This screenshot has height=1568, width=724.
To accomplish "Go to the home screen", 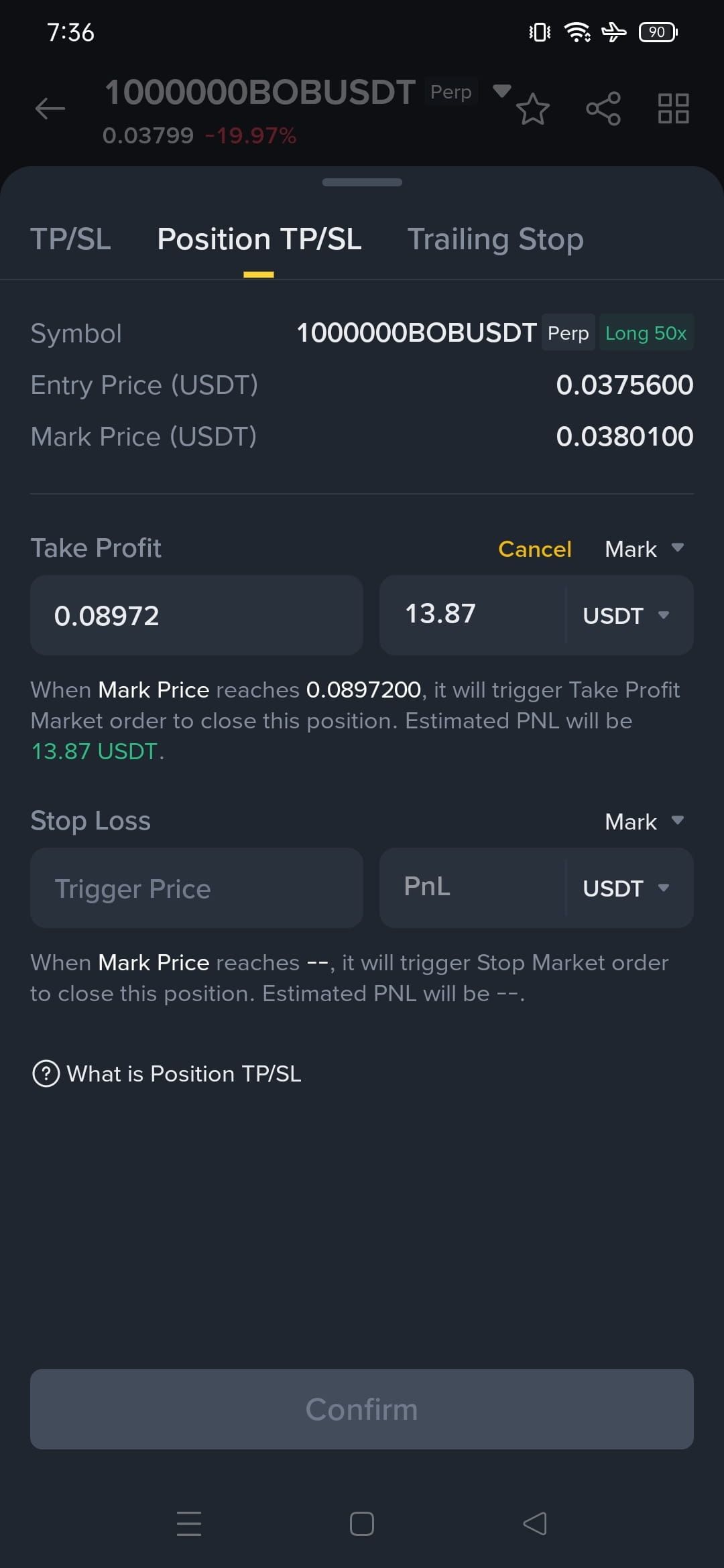I will coord(362,1523).
